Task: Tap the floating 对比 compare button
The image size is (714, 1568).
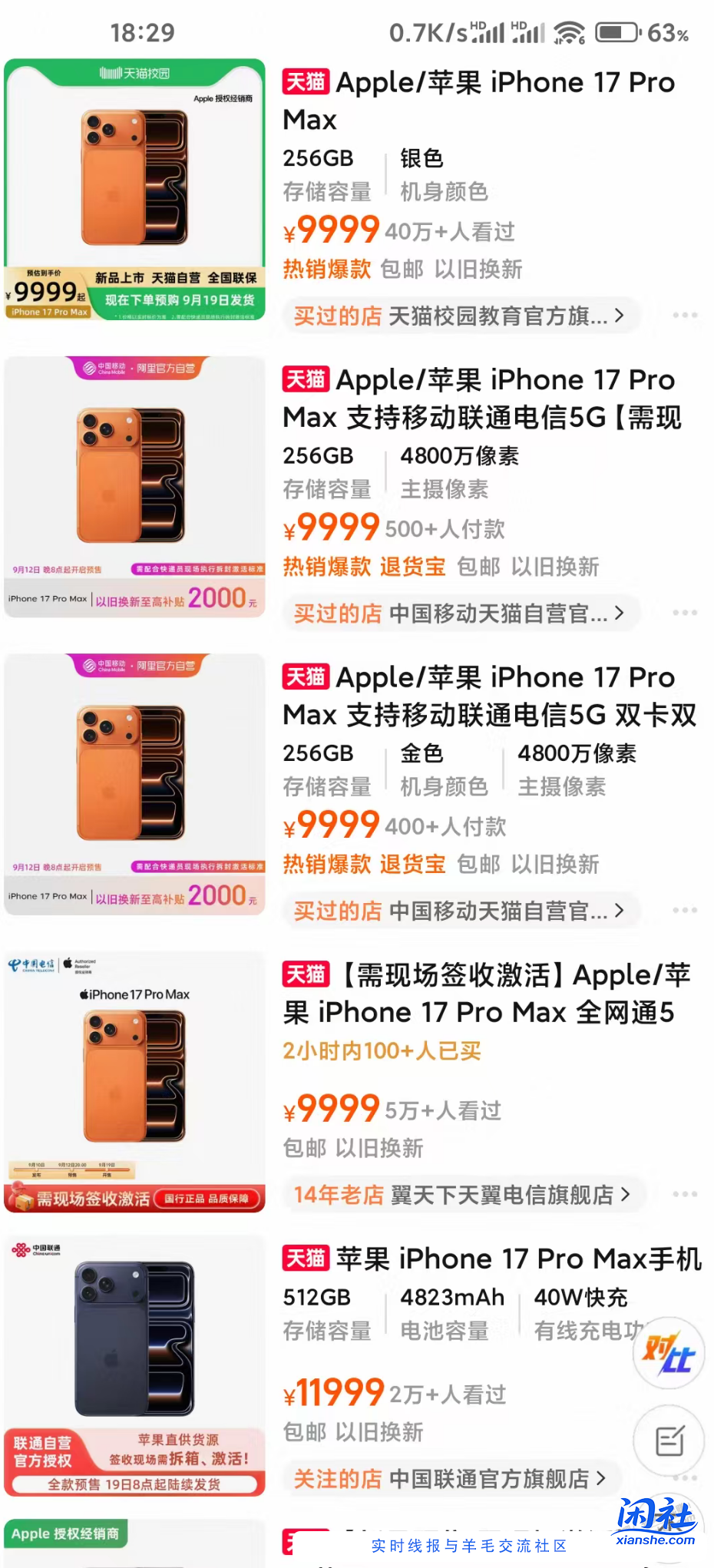Action: [668, 1354]
